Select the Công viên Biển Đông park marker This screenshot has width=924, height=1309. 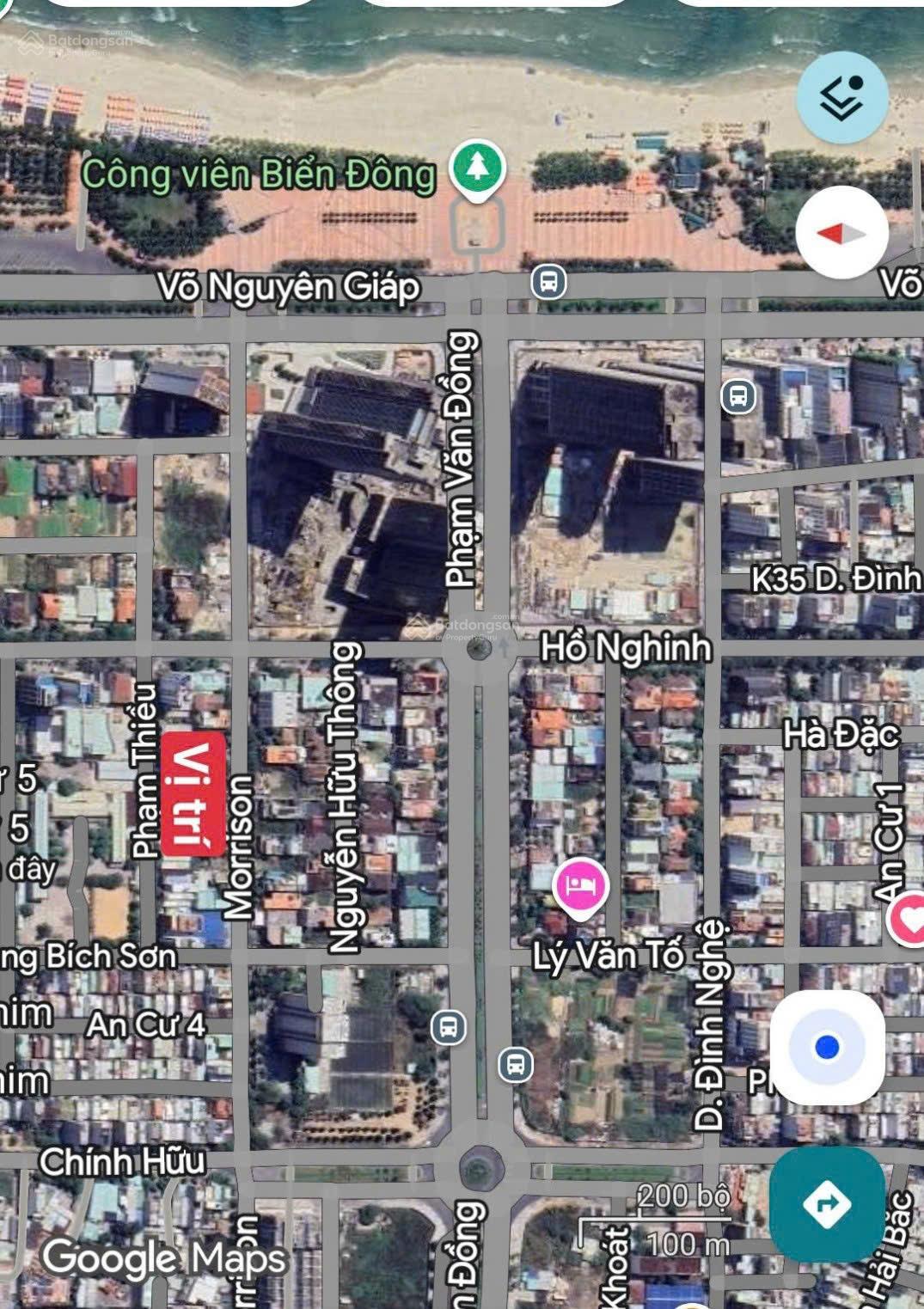[x=478, y=165]
